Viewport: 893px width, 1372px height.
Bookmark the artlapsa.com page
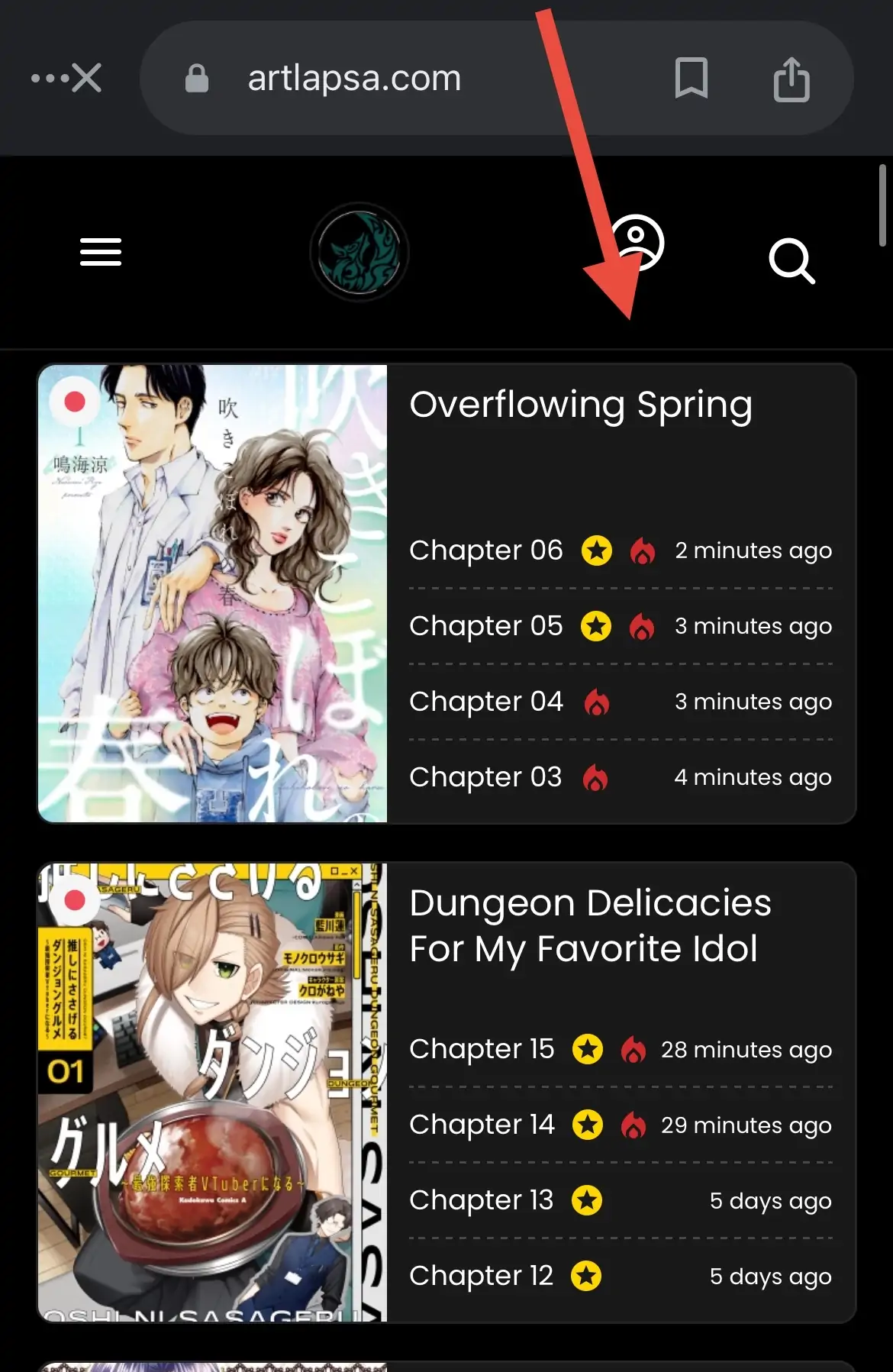pyautogui.click(x=692, y=78)
